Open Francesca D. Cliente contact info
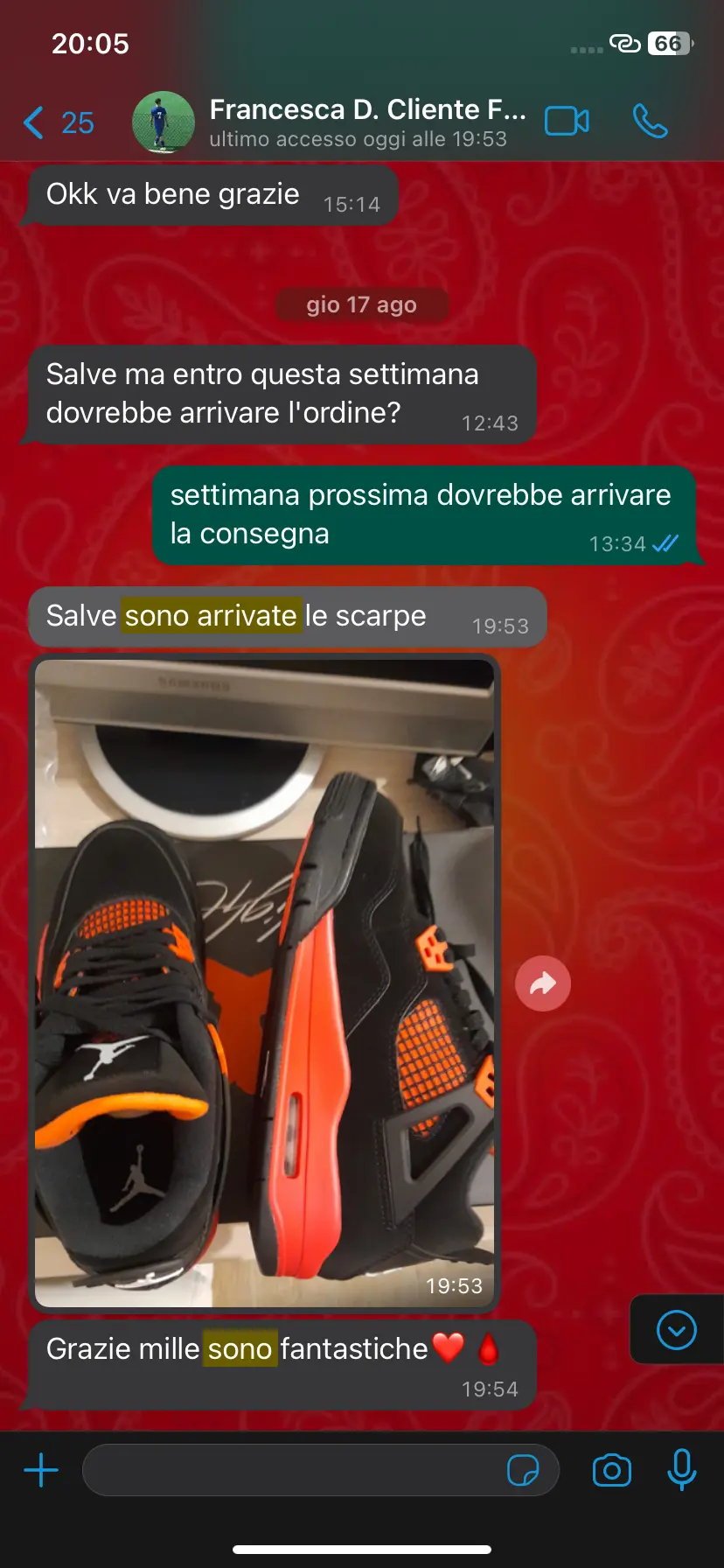 click(x=367, y=122)
